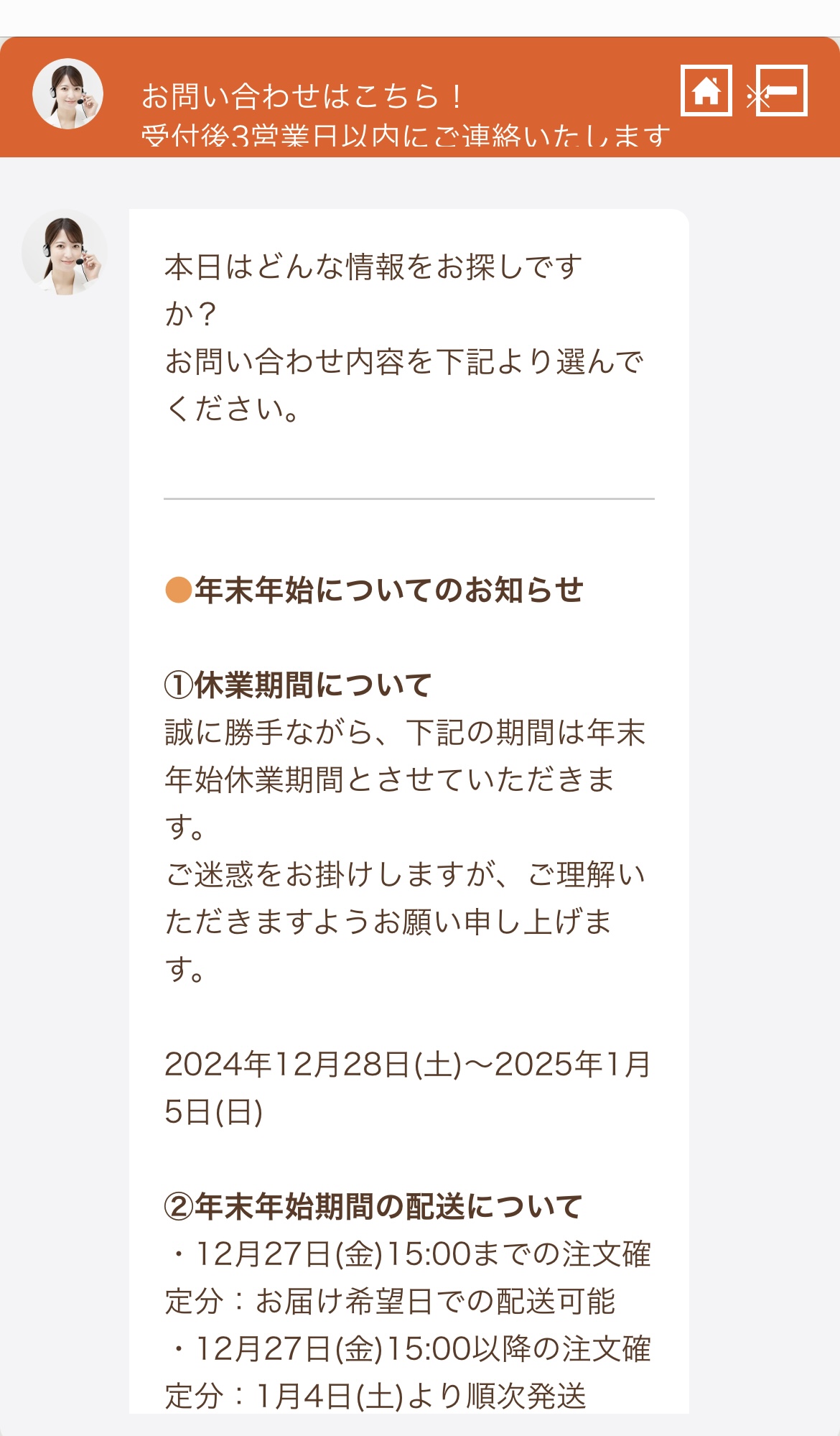Tap the home icon in chat header
Viewport: 840px width, 1436px height.
click(706, 91)
